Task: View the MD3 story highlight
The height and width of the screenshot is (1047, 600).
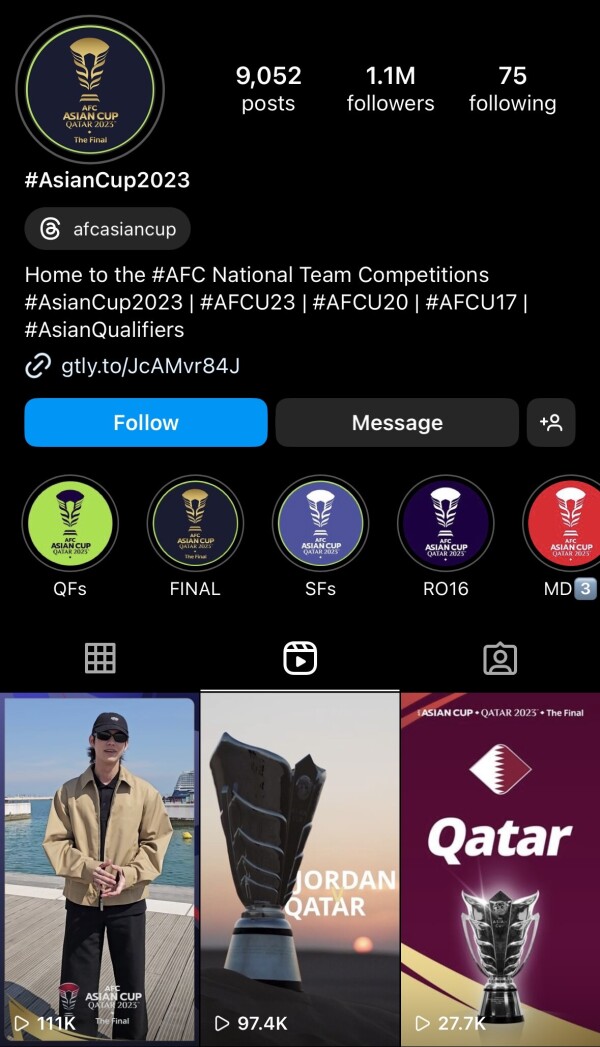Action: pos(566,524)
